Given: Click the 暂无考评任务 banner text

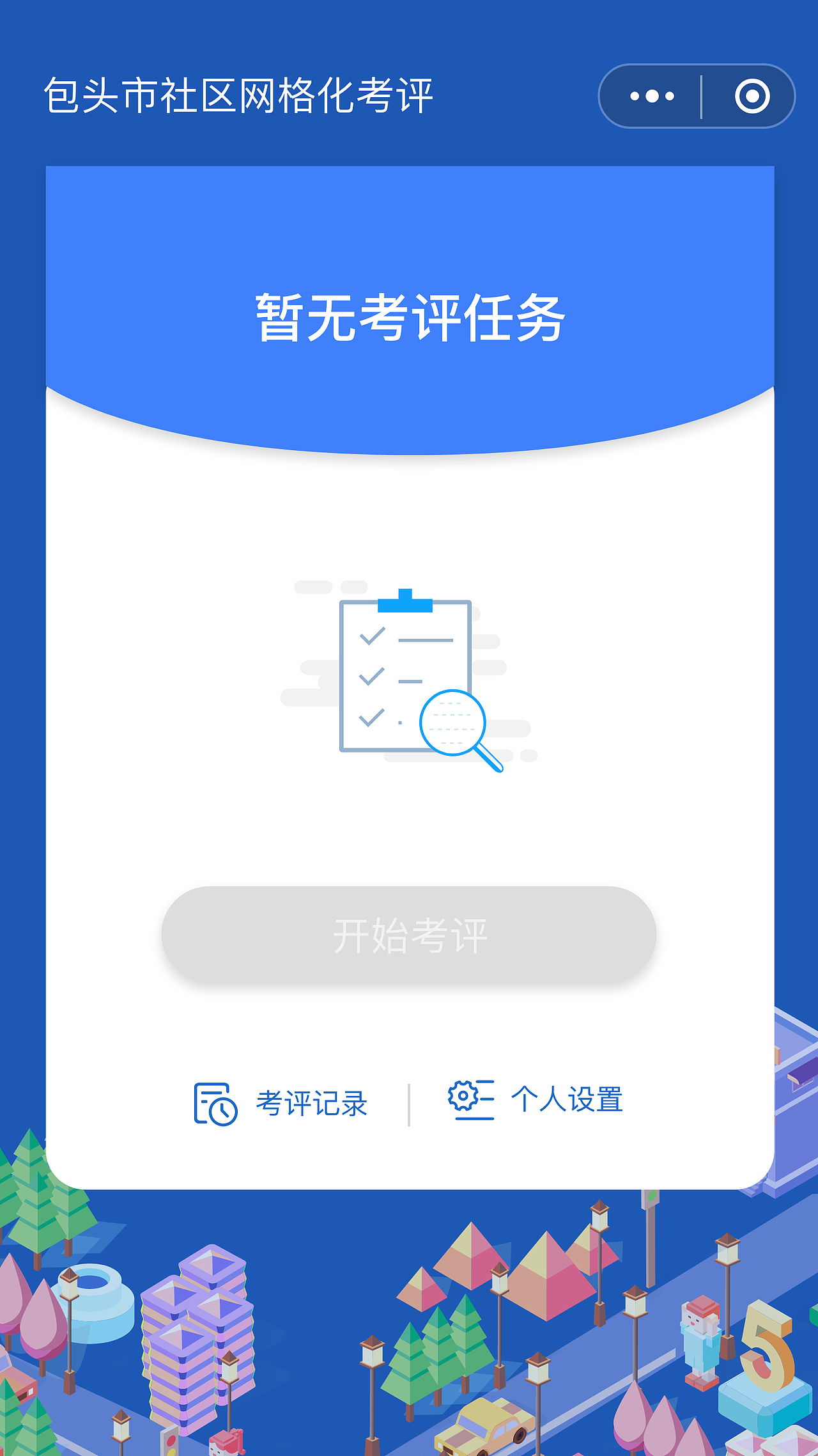Looking at the screenshot, I should tap(409, 317).
